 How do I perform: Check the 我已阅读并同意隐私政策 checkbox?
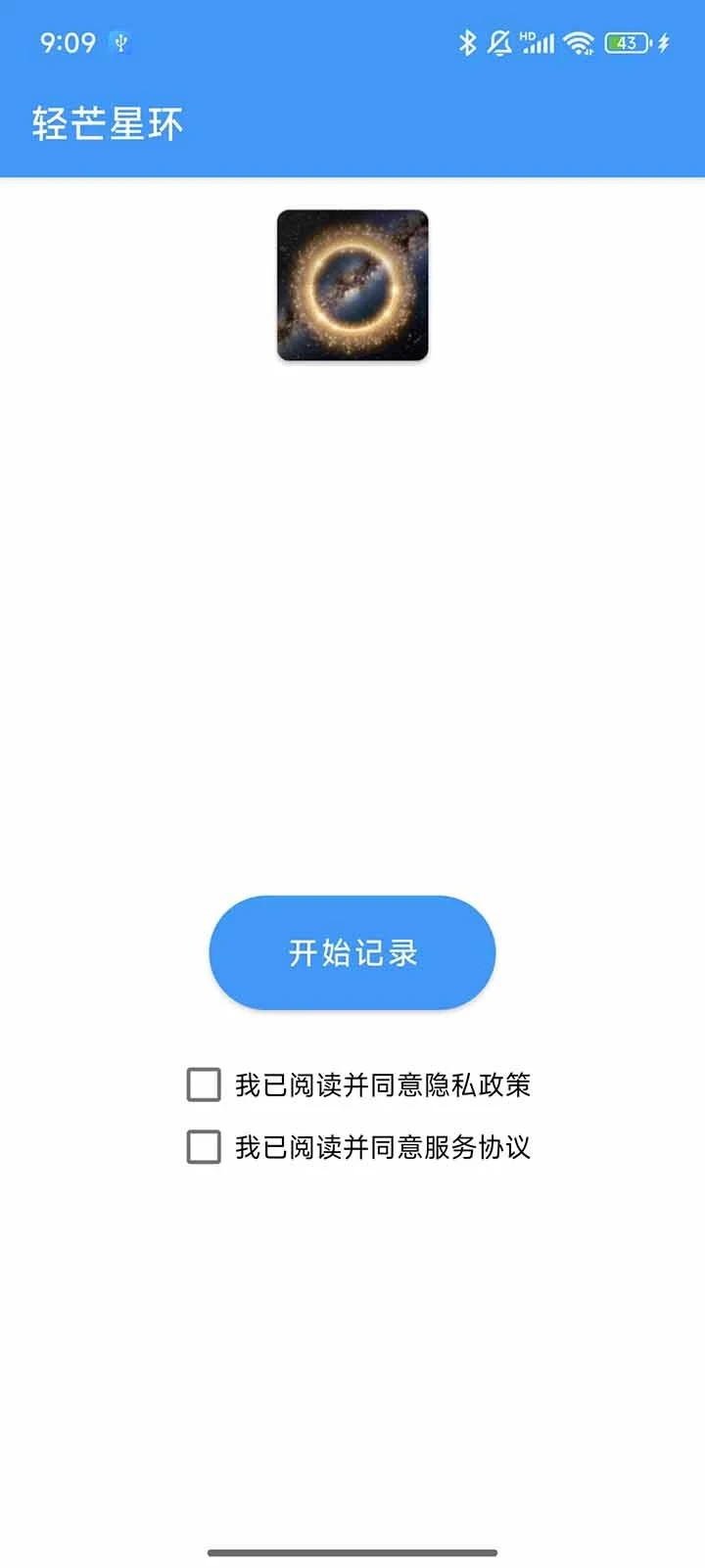pos(204,1084)
